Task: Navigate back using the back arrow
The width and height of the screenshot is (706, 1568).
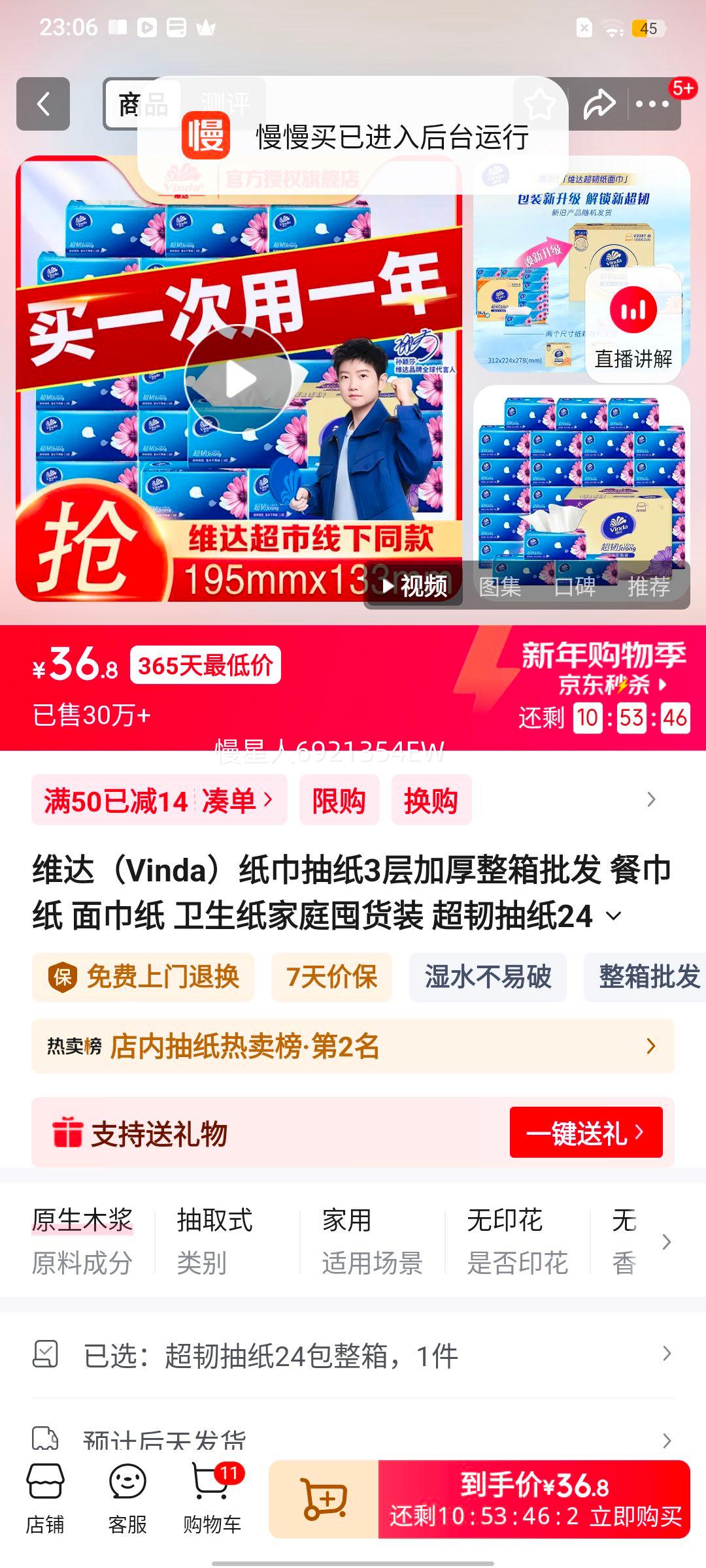Action: pos(42,103)
